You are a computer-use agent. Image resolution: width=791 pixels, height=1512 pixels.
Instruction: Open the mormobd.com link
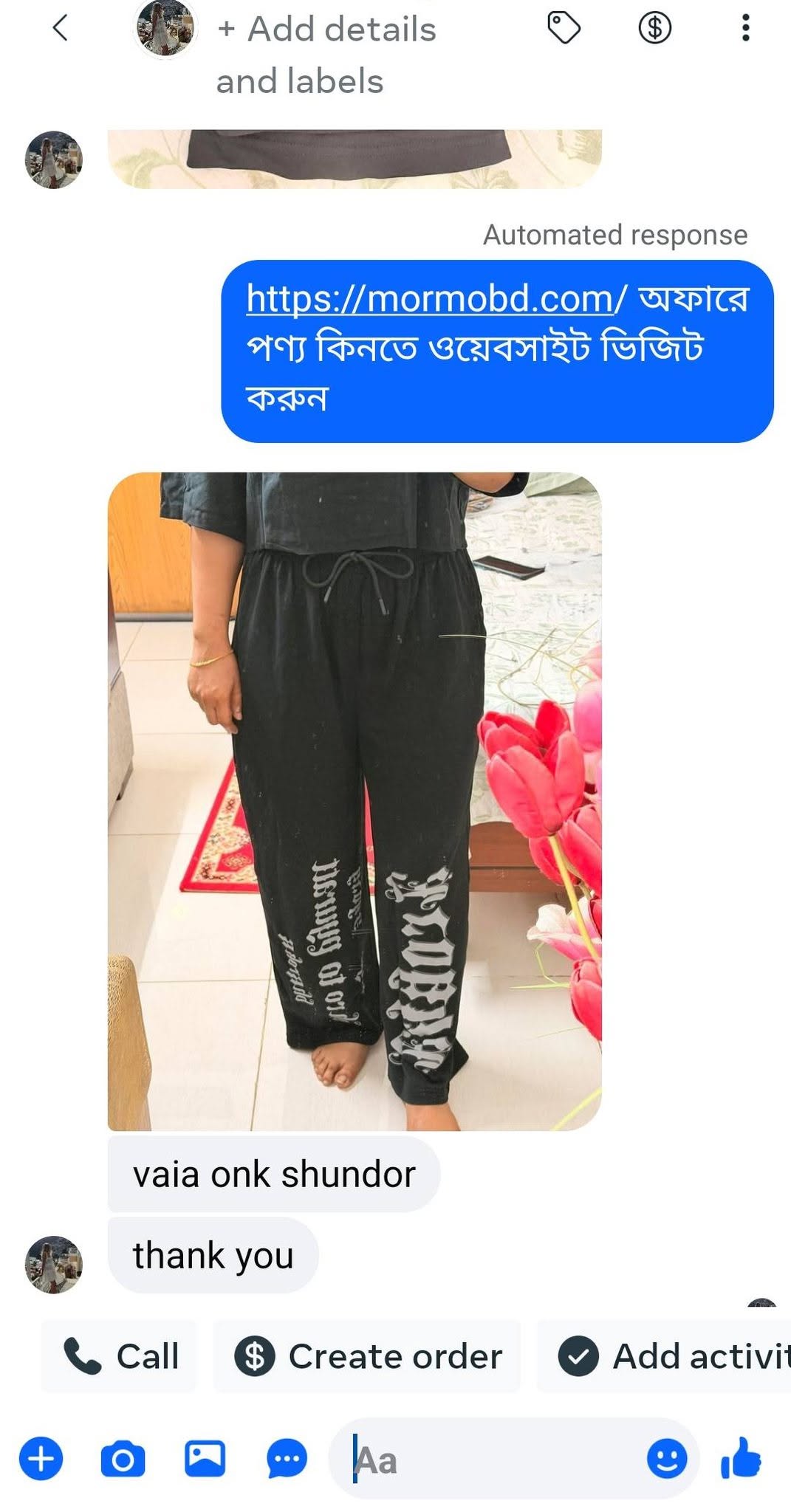point(436,298)
